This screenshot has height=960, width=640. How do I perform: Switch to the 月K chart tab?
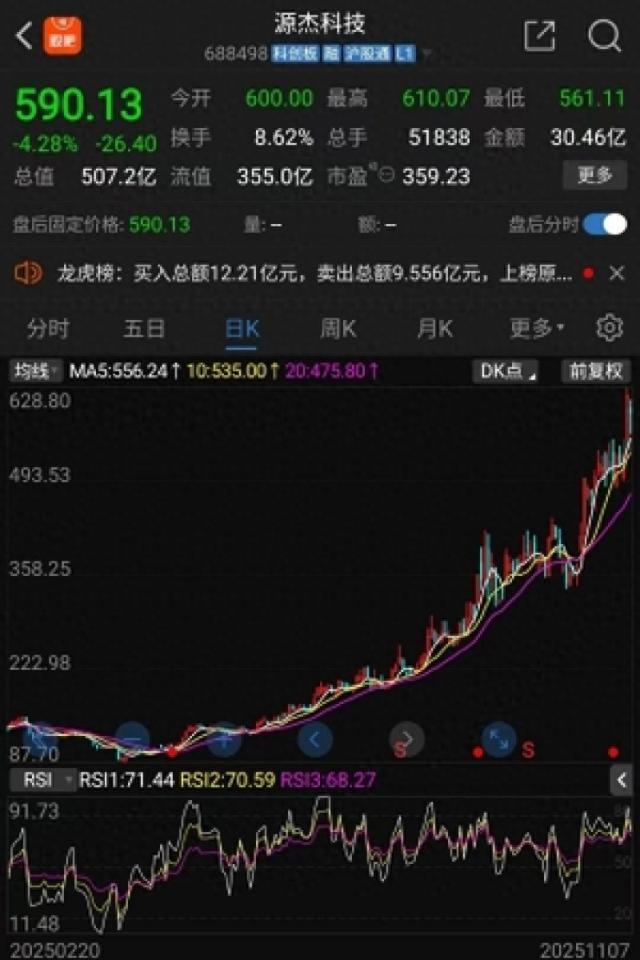point(434,328)
